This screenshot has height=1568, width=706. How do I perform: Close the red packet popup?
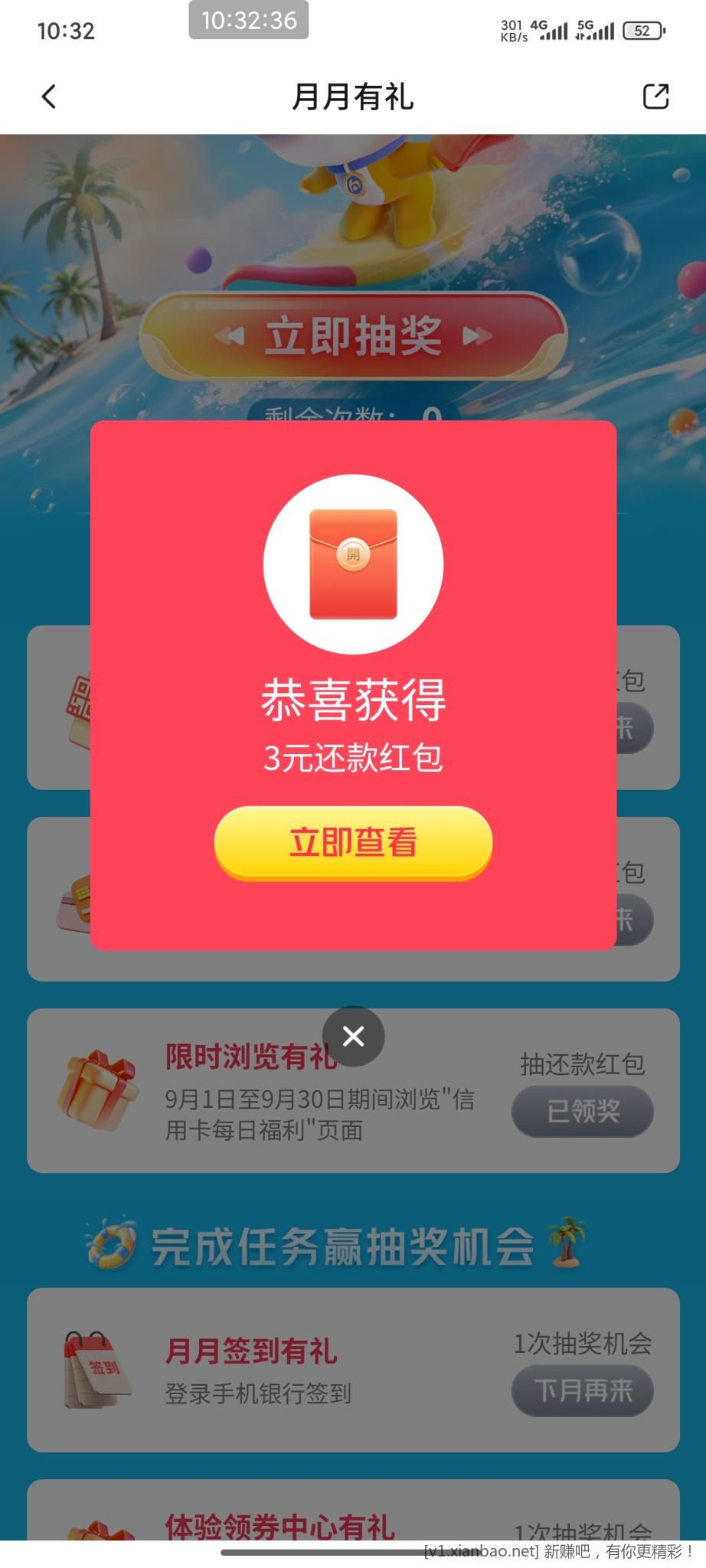click(353, 1036)
